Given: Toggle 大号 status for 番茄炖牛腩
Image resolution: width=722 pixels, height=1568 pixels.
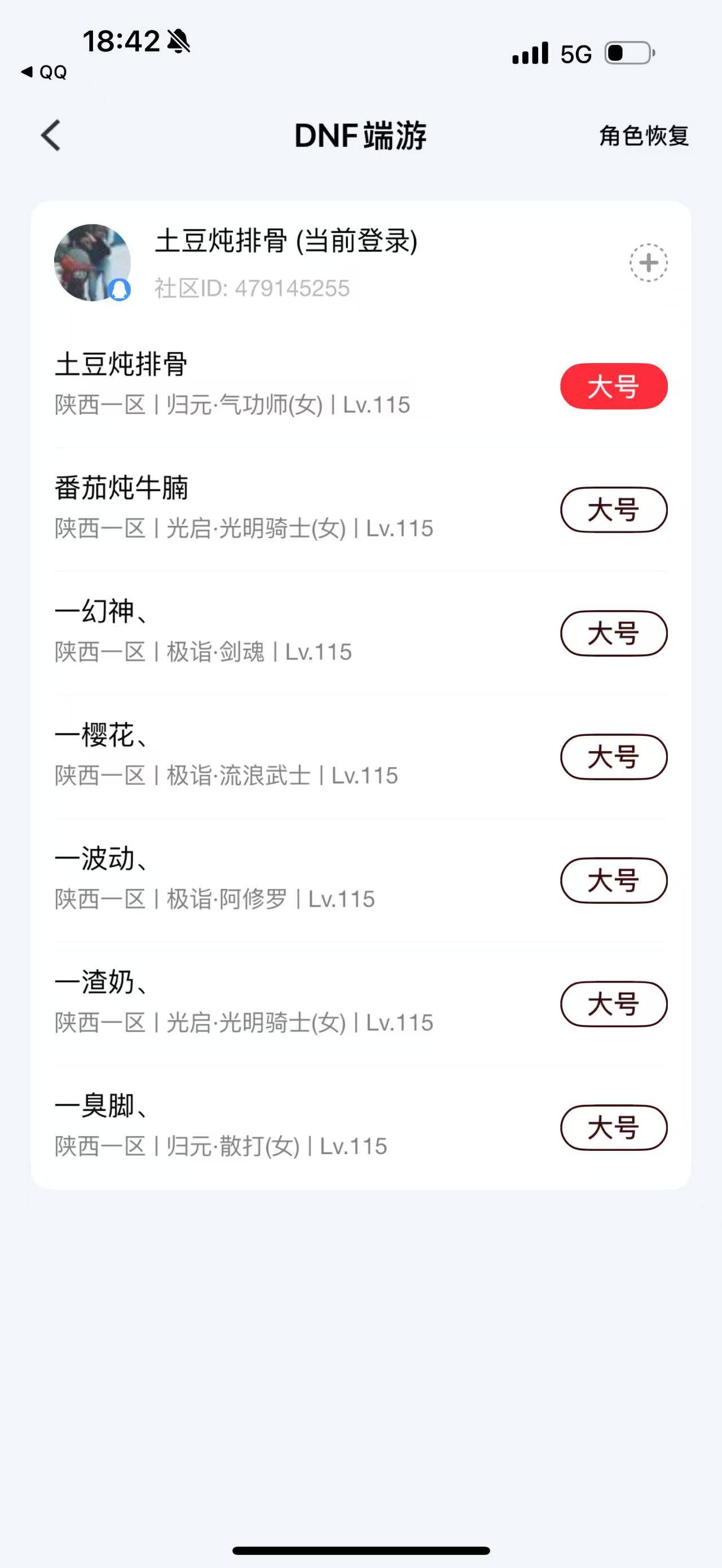Looking at the screenshot, I should pyautogui.click(x=613, y=510).
